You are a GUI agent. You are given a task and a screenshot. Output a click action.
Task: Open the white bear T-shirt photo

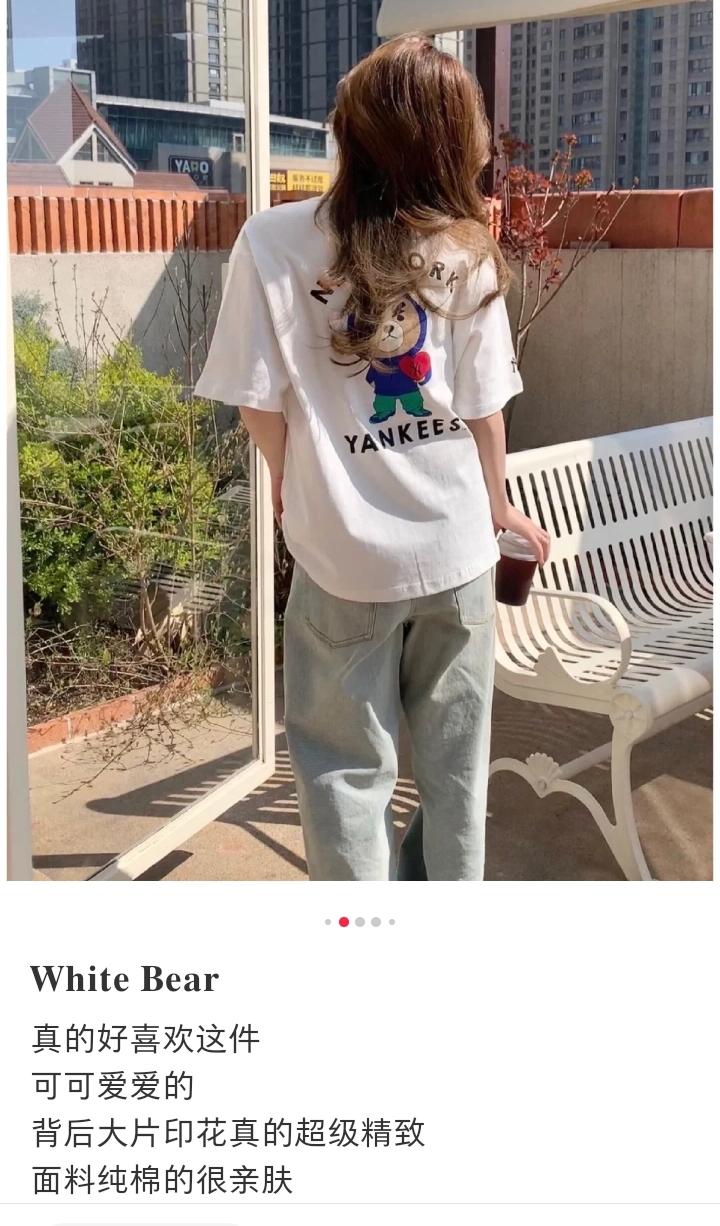pos(360,440)
